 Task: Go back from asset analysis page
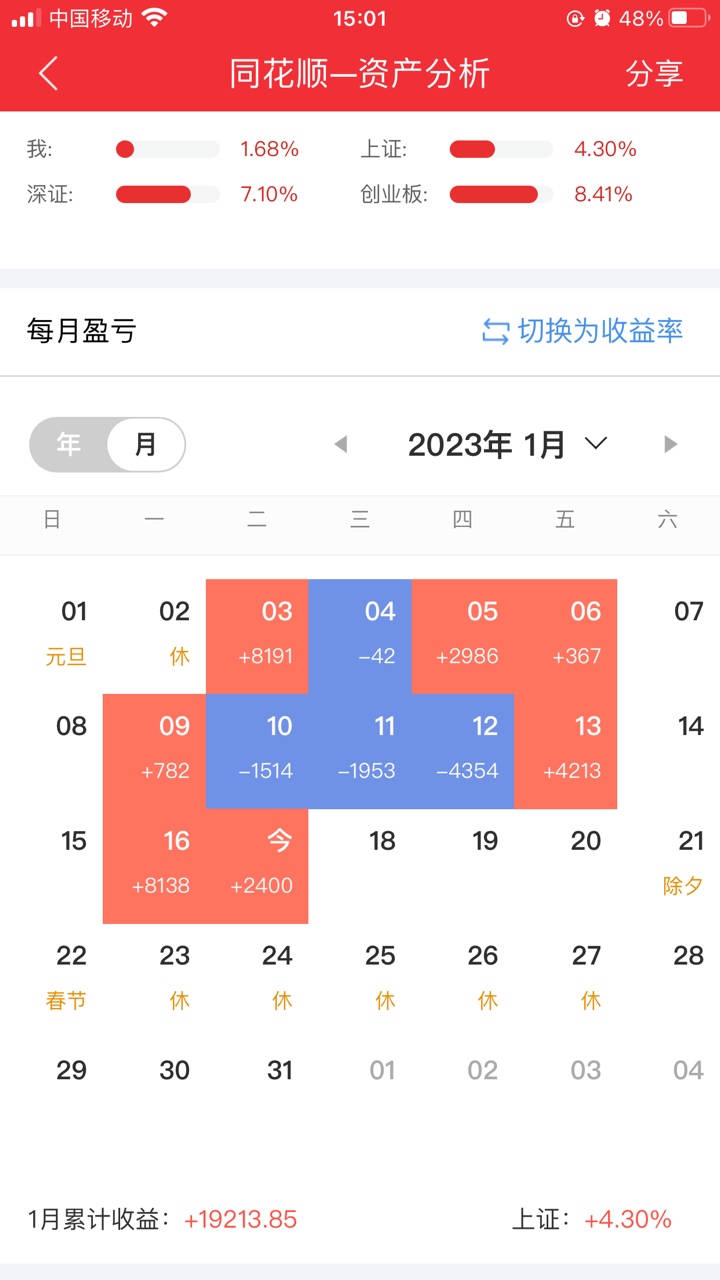coord(48,74)
